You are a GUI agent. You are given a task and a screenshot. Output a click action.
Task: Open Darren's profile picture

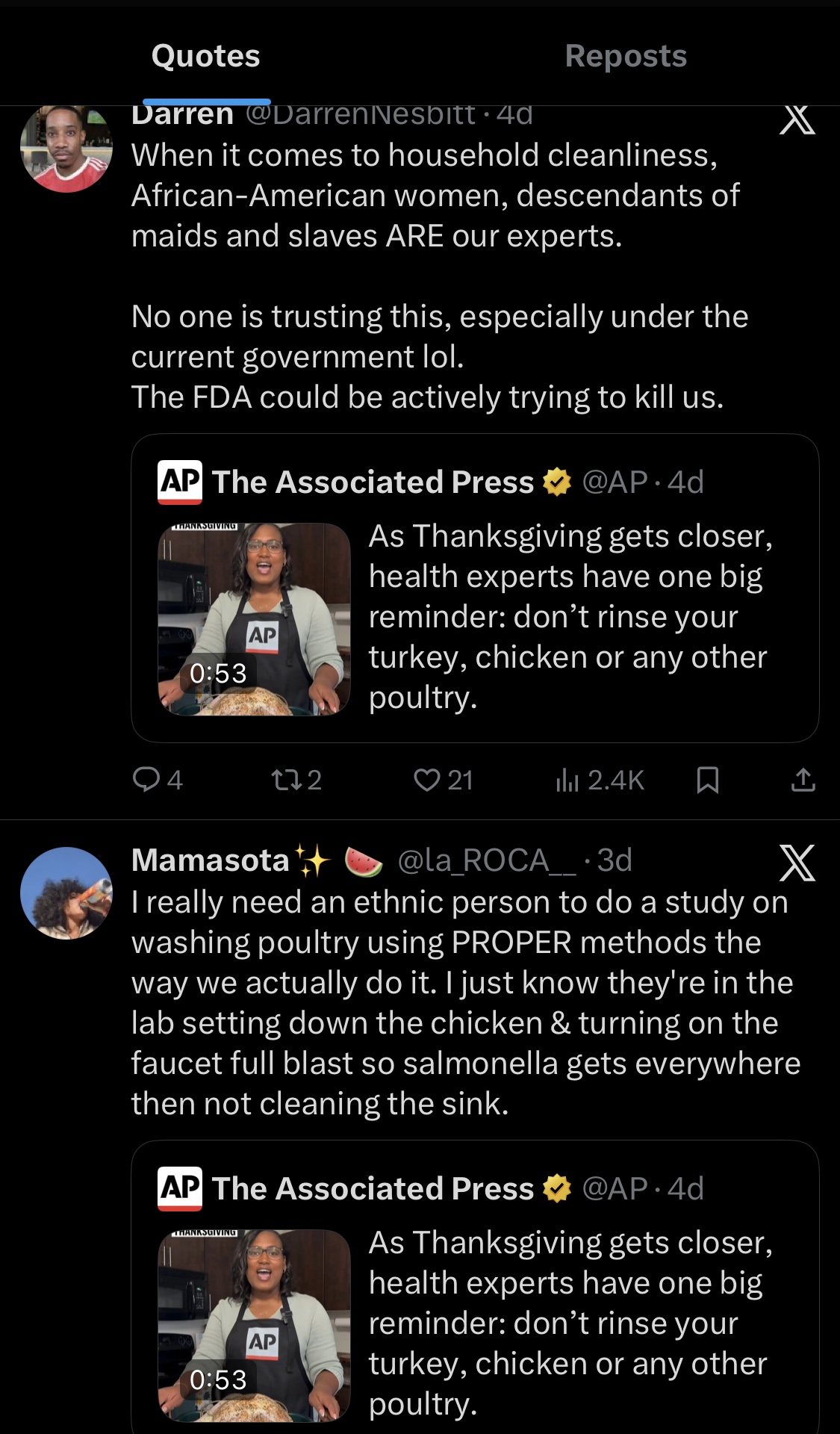(66, 148)
